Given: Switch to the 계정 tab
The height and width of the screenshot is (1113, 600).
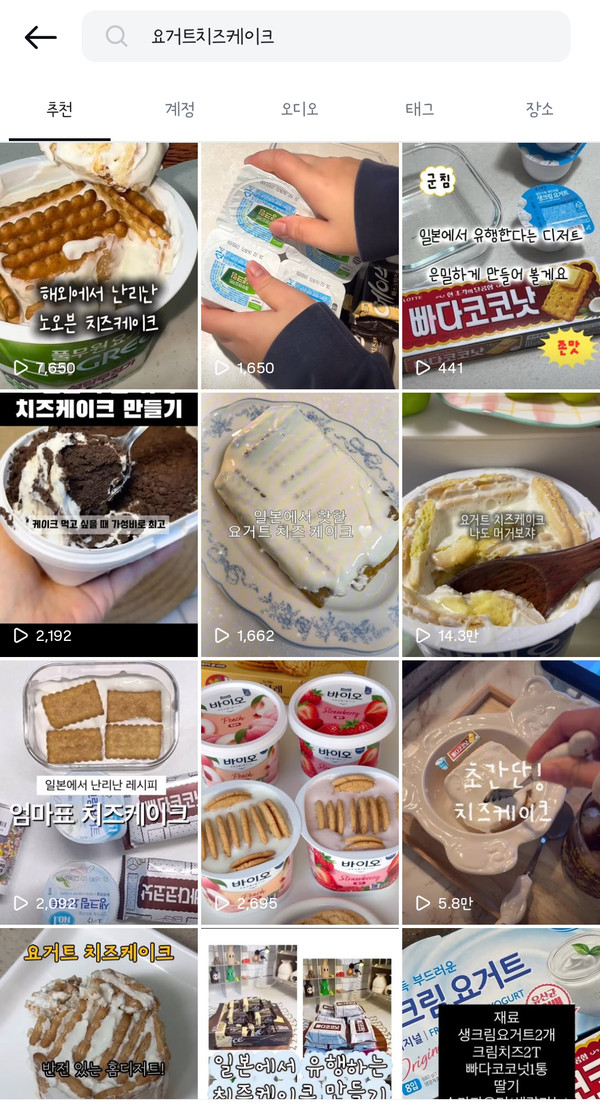Looking at the screenshot, I should pos(180,109).
